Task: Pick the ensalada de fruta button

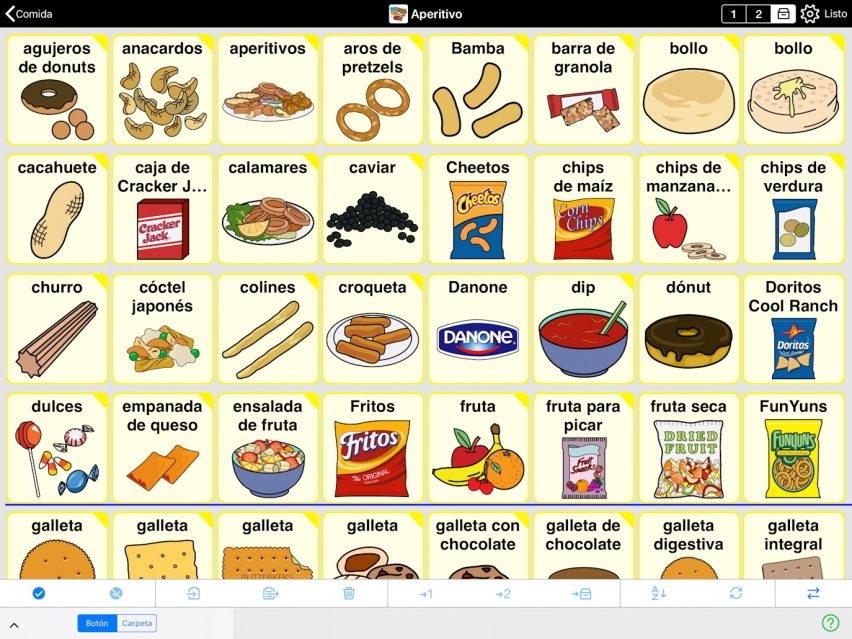Action: pyautogui.click(x=267, y=448)
